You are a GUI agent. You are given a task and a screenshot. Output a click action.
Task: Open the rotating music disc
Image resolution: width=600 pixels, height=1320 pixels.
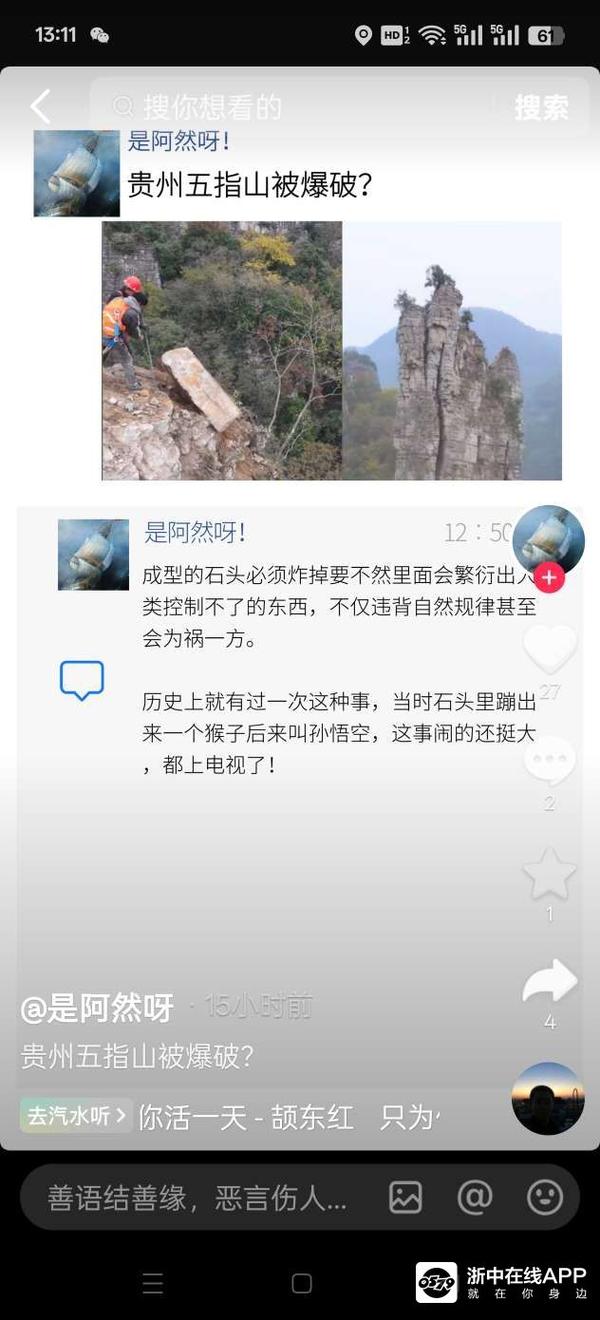[x=547, y=1098]
